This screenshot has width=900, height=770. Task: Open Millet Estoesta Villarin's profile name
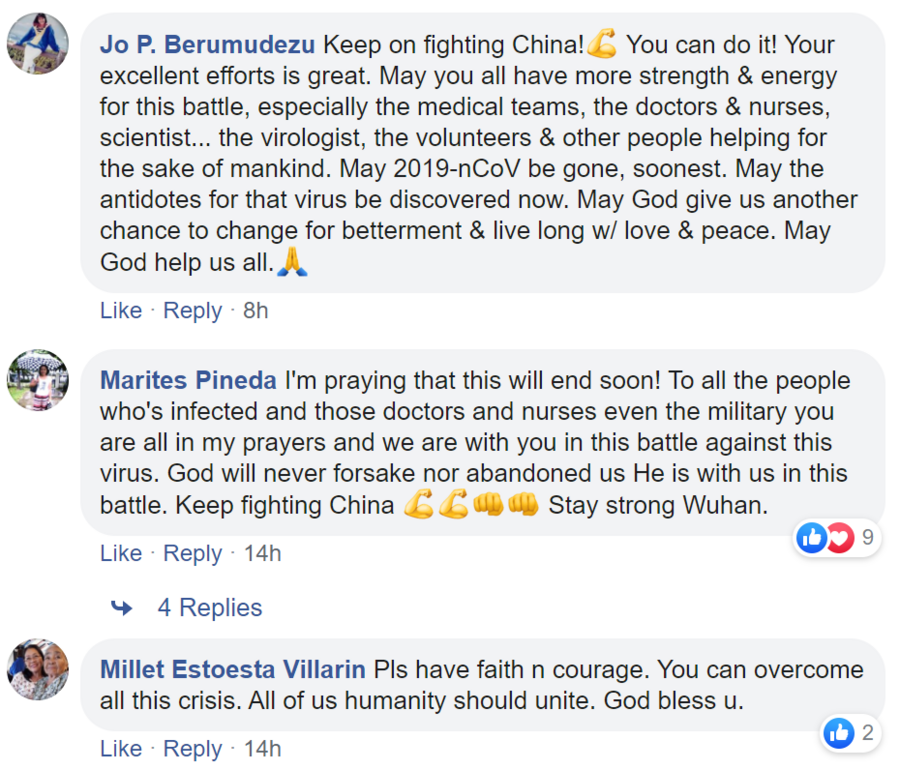tap(233, 670)
